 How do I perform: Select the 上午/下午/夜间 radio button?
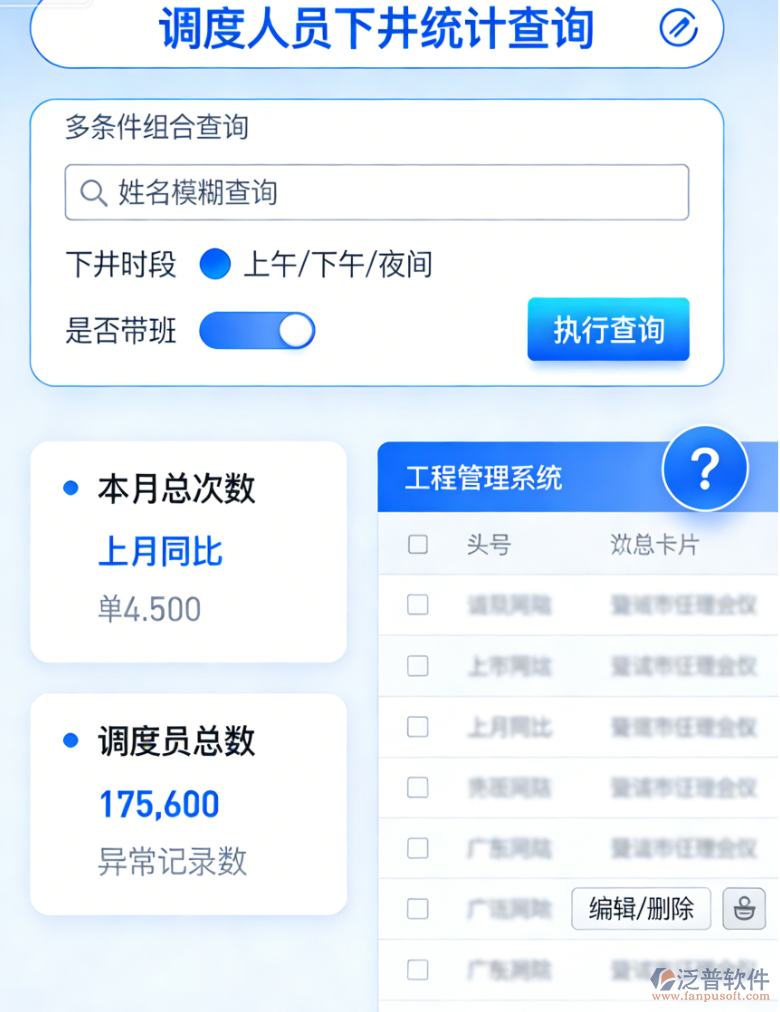(x=215, y=264)
